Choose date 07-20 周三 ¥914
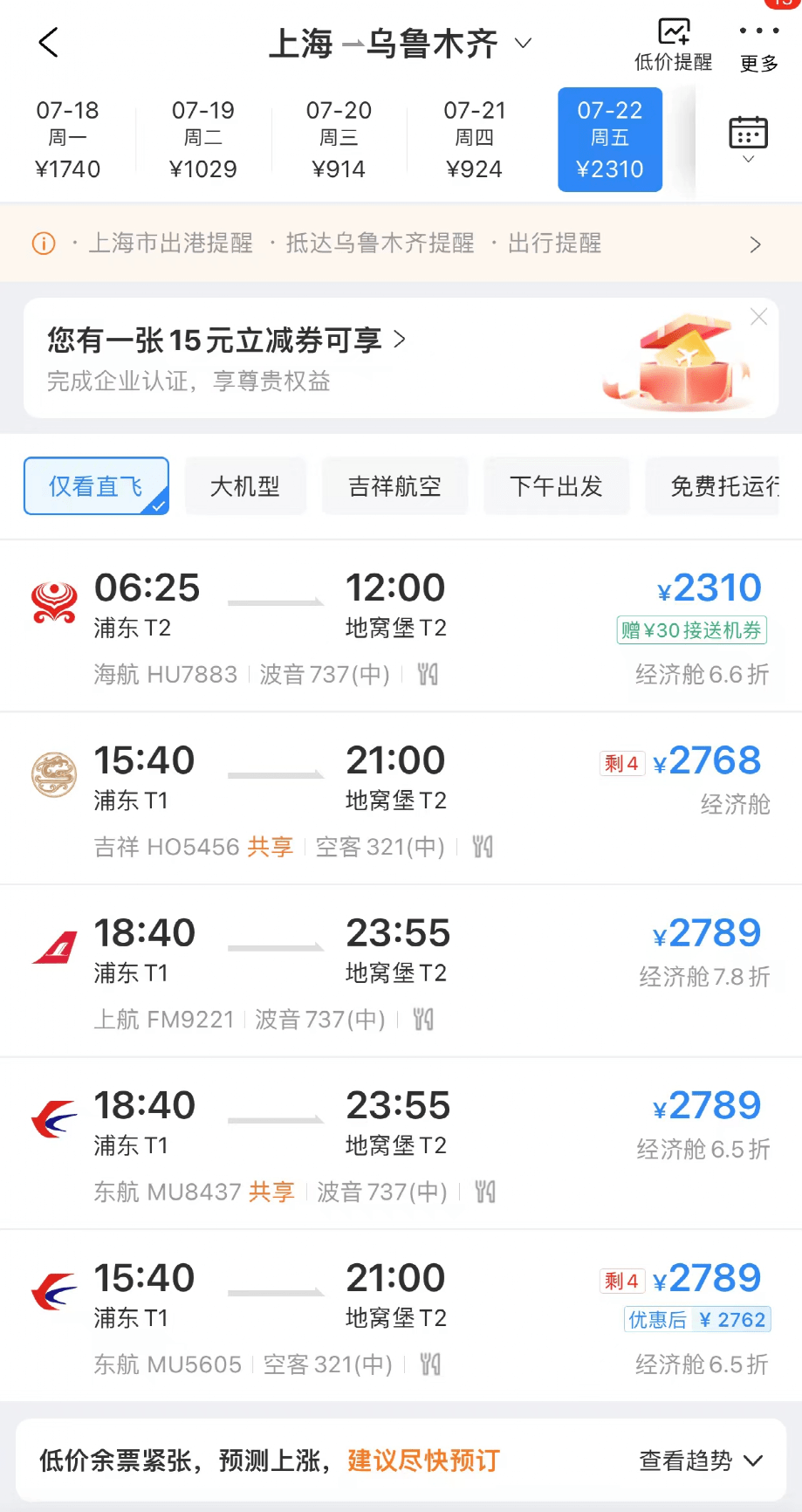Screen dimensions: 802x1512 point(339,140)
